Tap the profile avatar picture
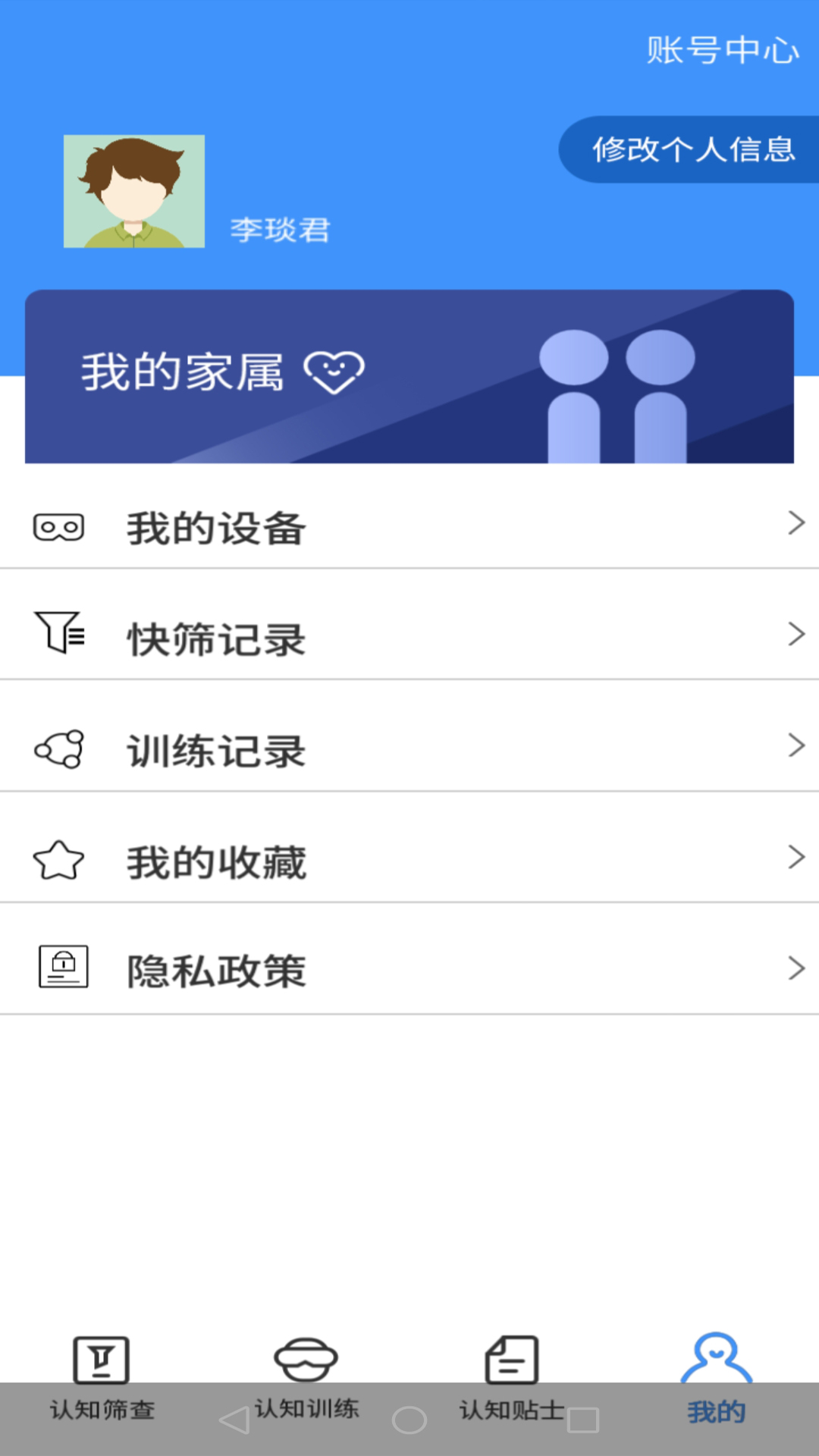819x1456 pixels. (134, 191)
